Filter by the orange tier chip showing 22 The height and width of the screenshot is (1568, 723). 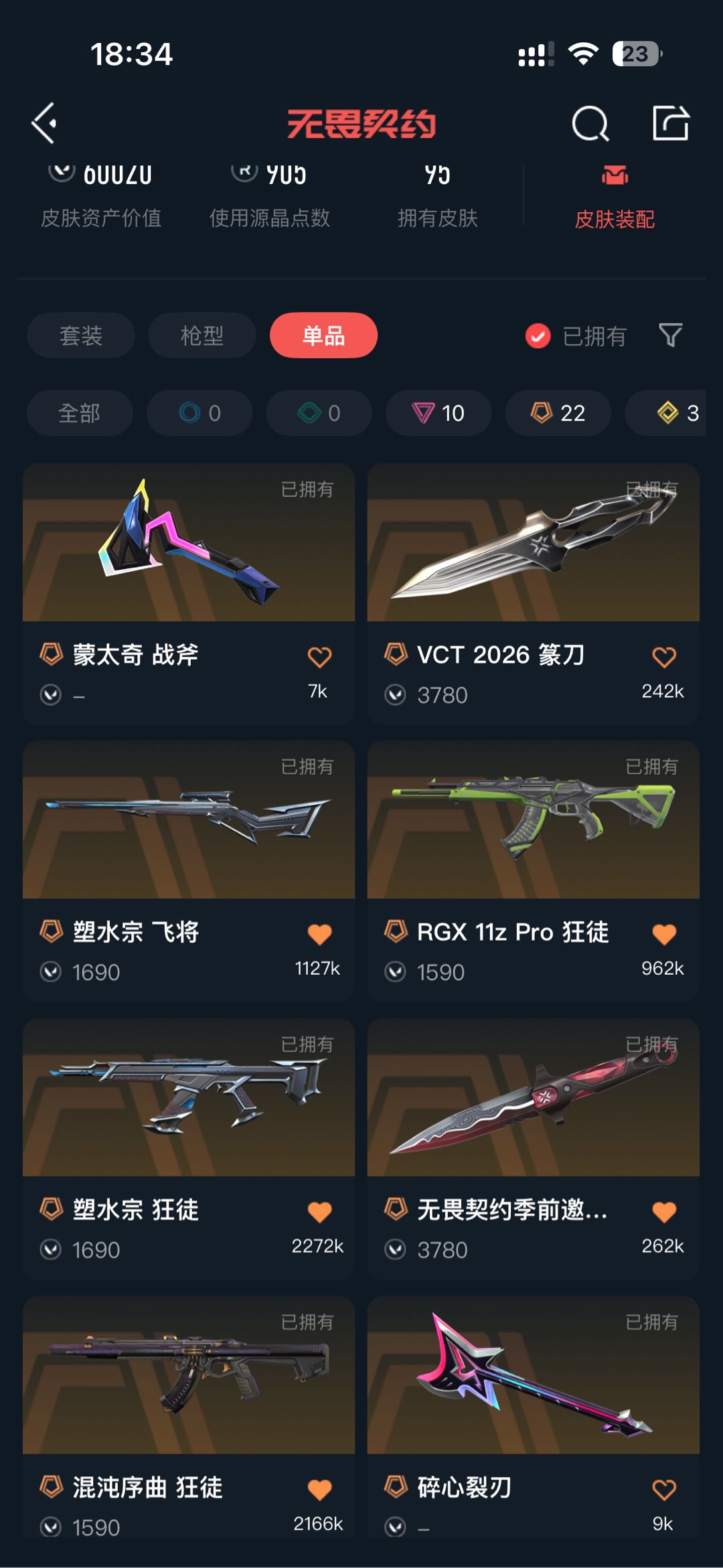(558, 413)
